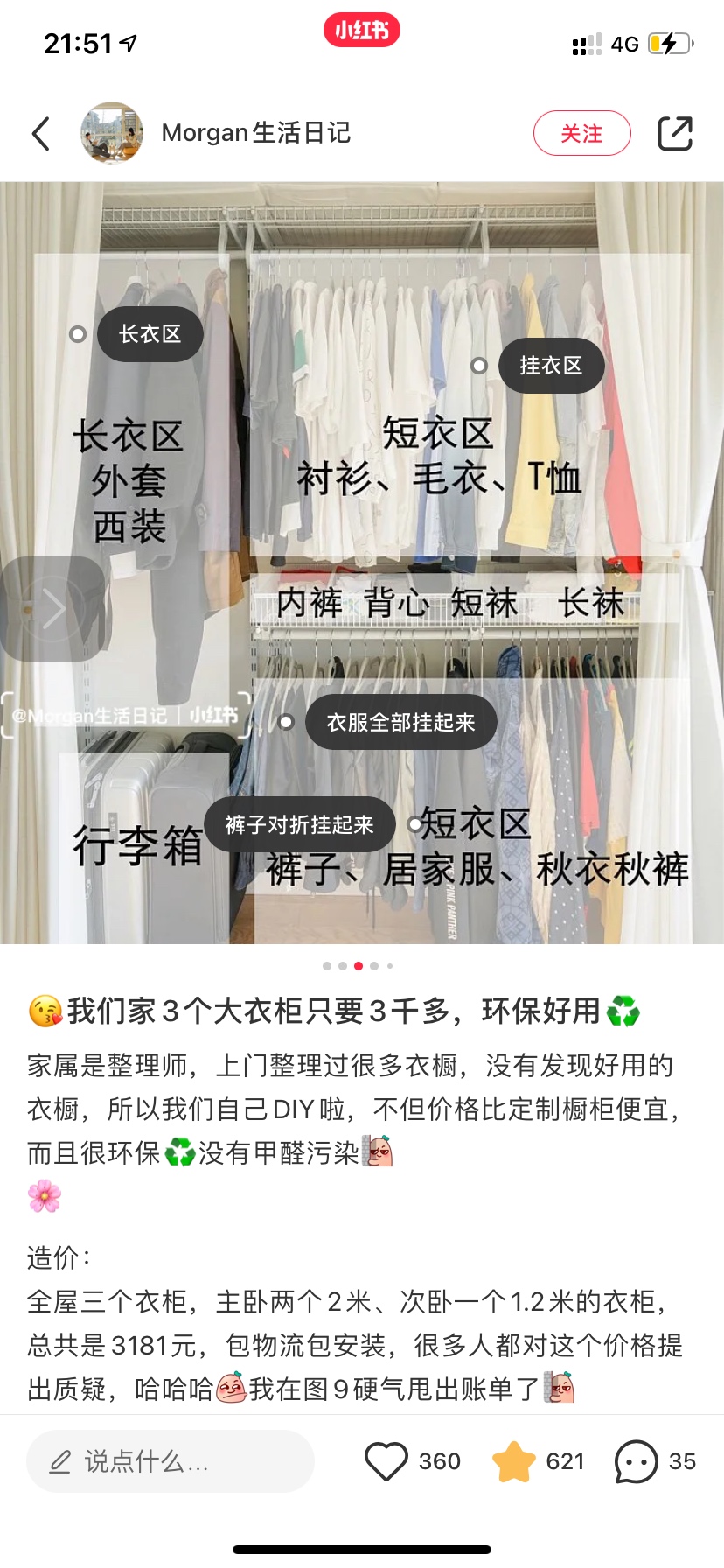Open the 说点什么 comment field
The image size is (724, 1568).
coord(171,1460)
